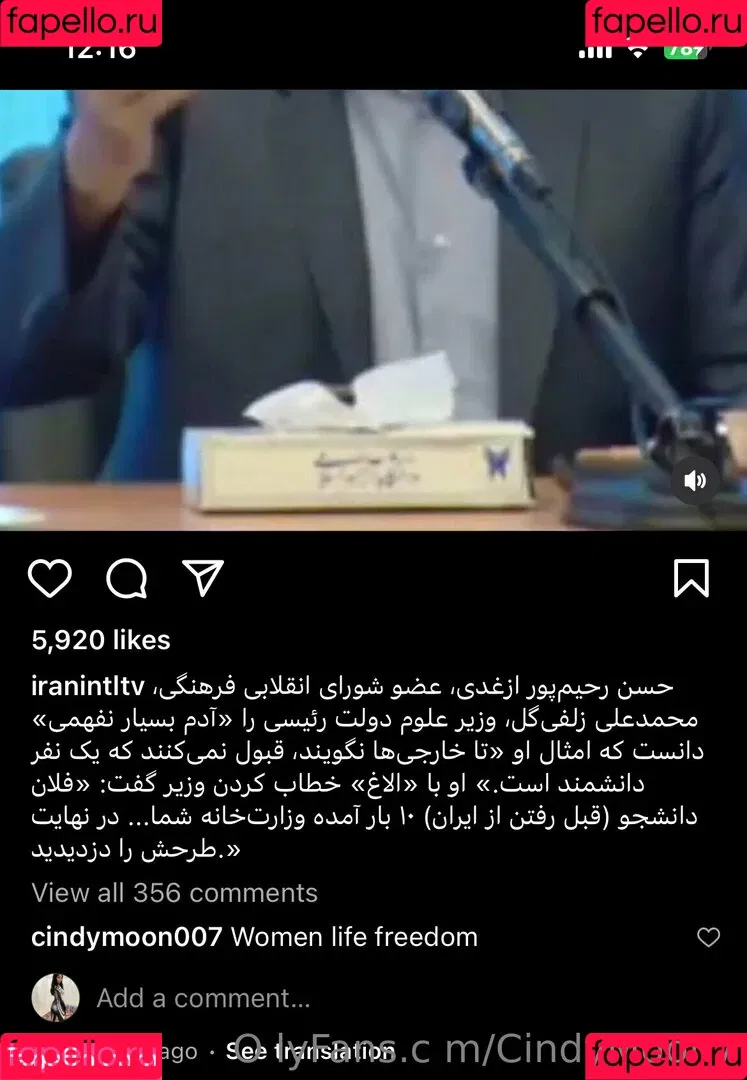The image size is (747, 1080).
Task: View all 356 comments
Action: tap(174, 892)
